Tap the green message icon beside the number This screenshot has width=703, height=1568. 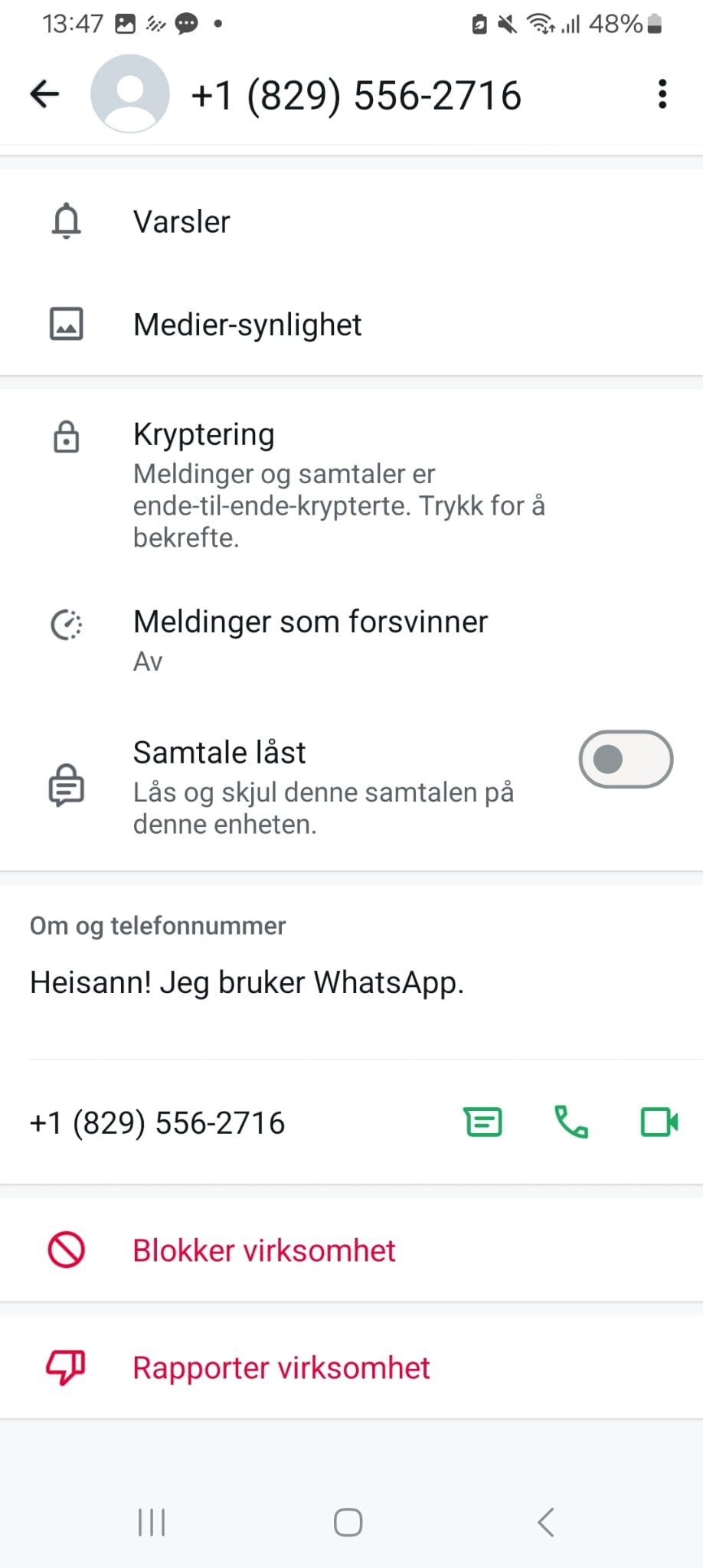point(483,1122)
